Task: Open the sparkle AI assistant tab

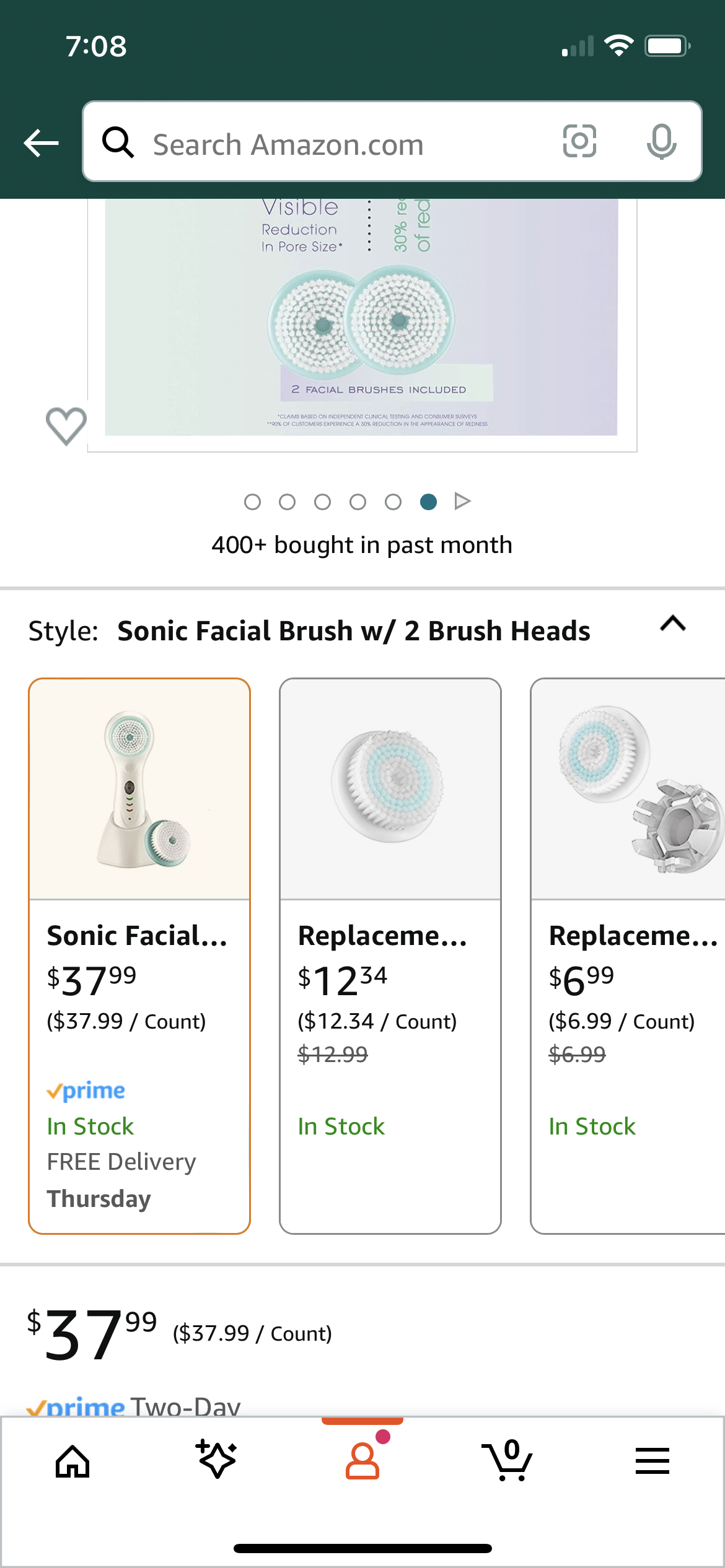Action: pos(217,1460)
